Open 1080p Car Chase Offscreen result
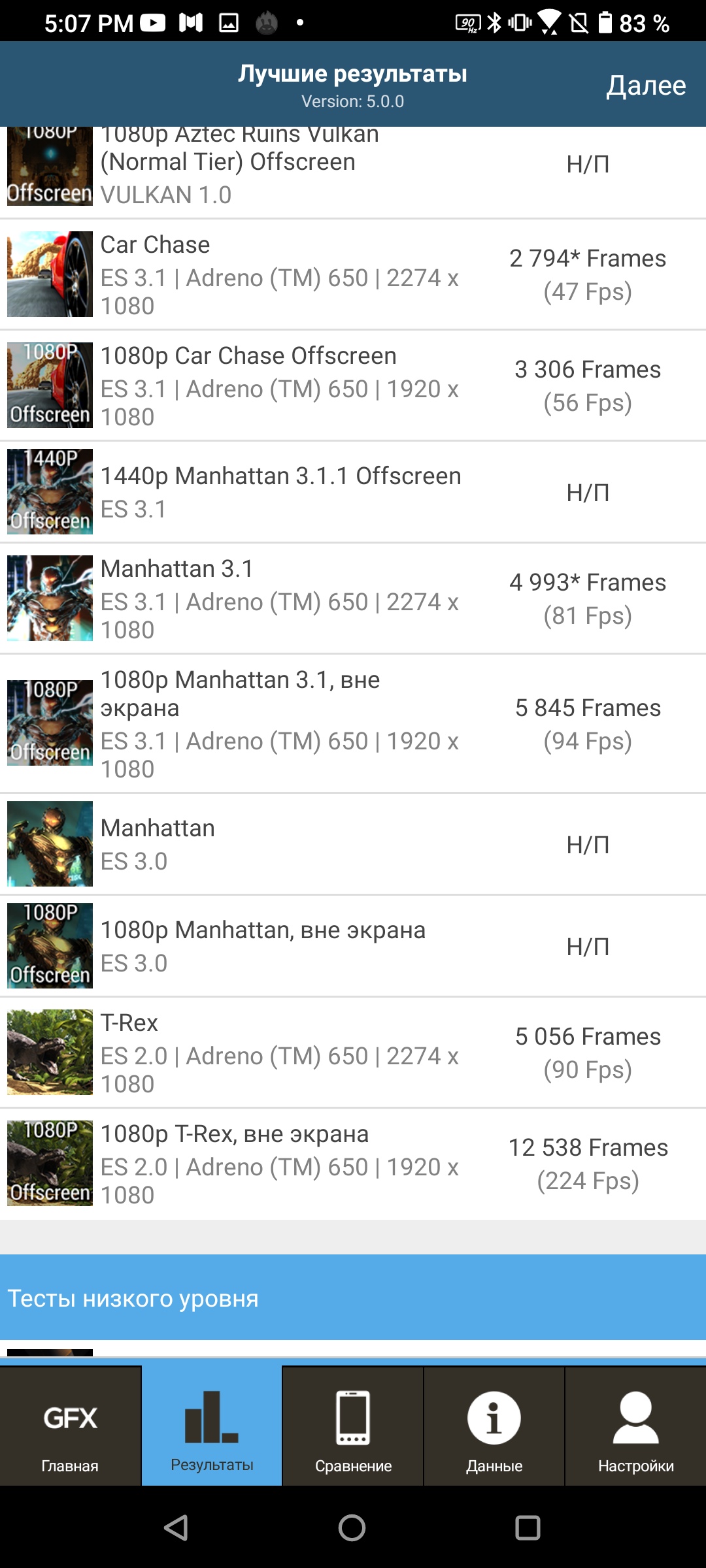This screenshot has width=706, height=1568. [353, 385]
